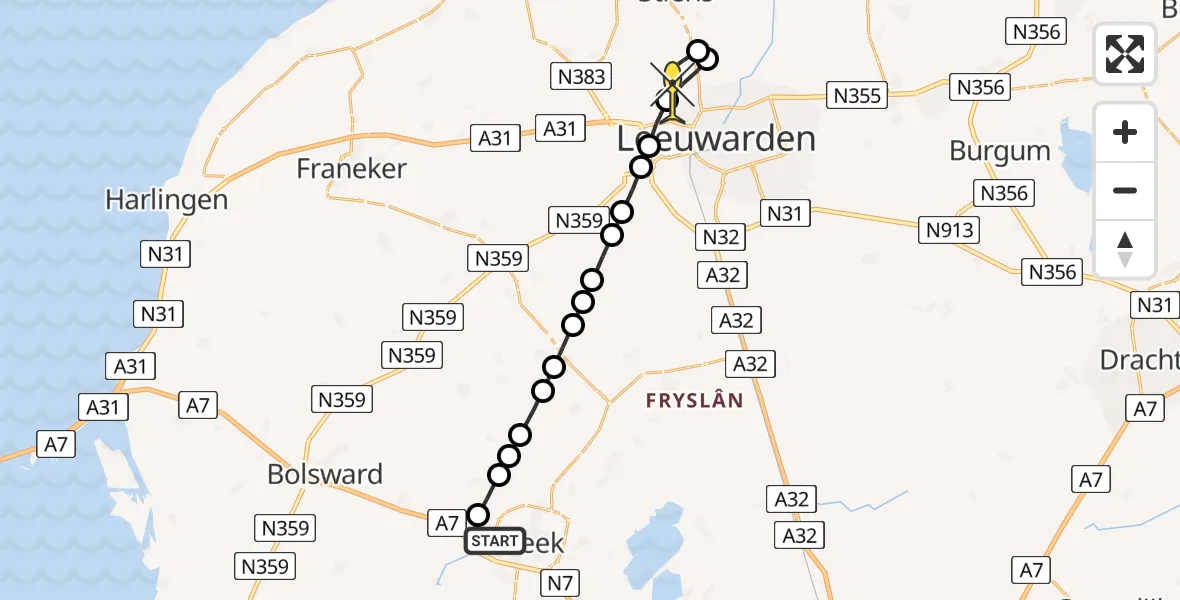
Task: Enter fullscreen map view
Action: [x=1125, y=54]
